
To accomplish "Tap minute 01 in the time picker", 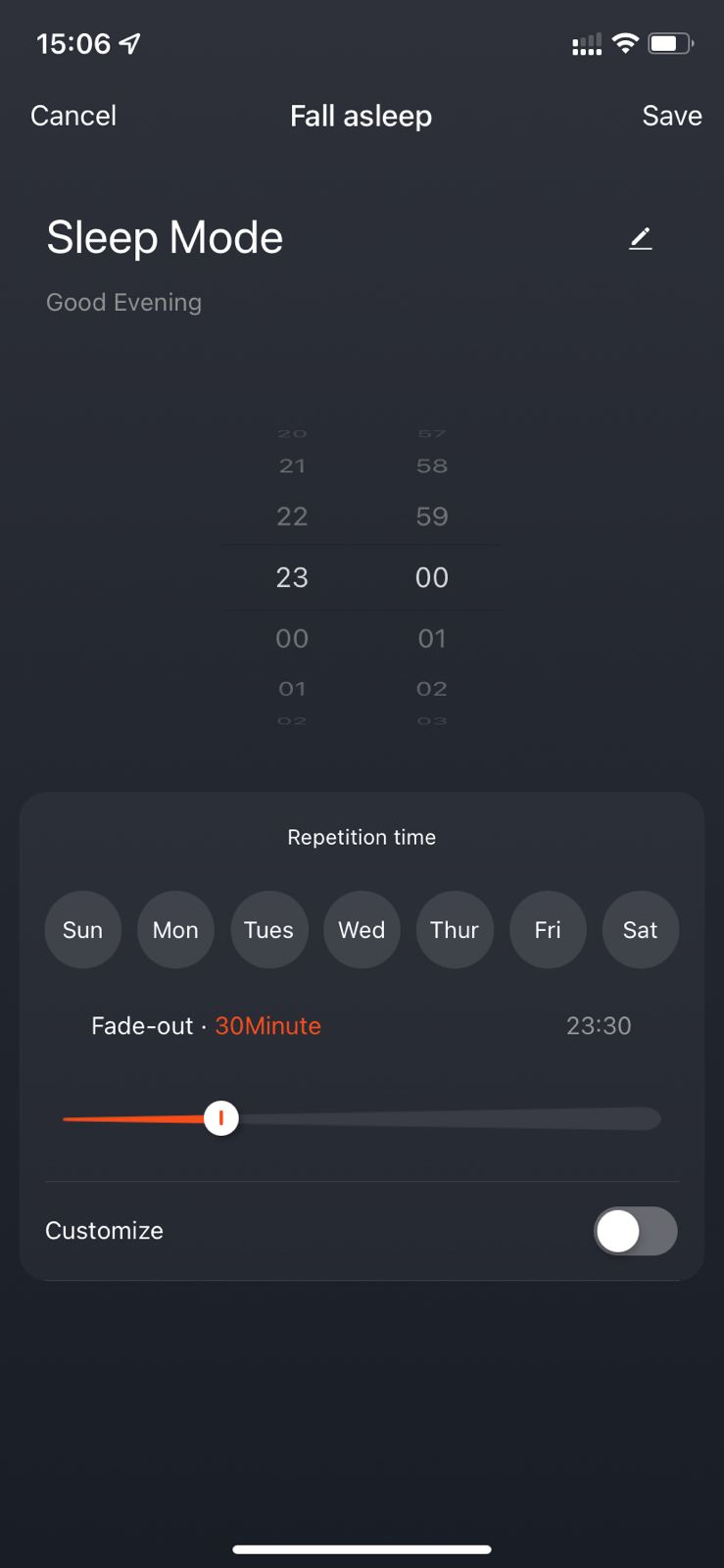I will click(x=432, y=639).
